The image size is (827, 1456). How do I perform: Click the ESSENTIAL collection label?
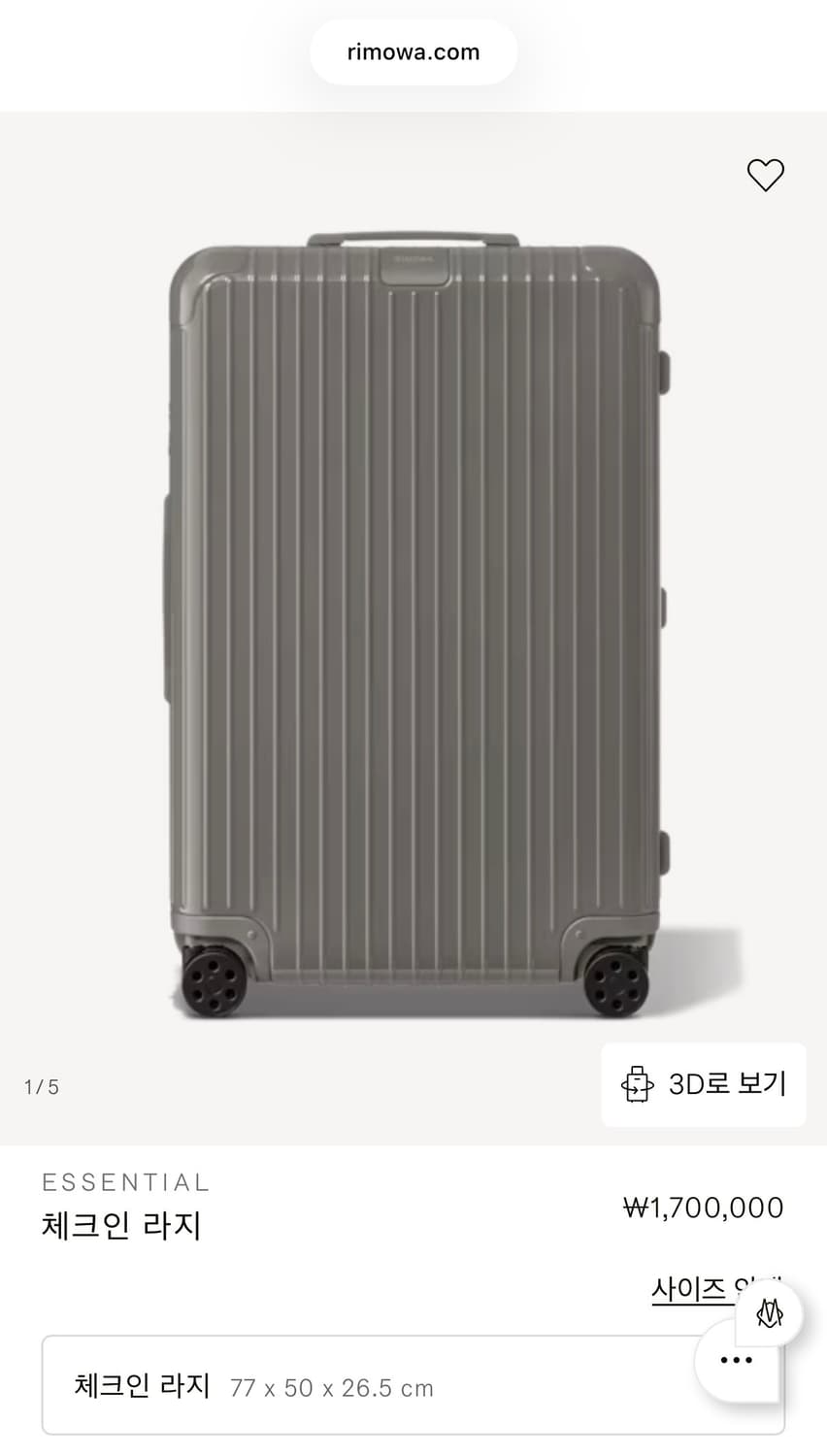124,1182
